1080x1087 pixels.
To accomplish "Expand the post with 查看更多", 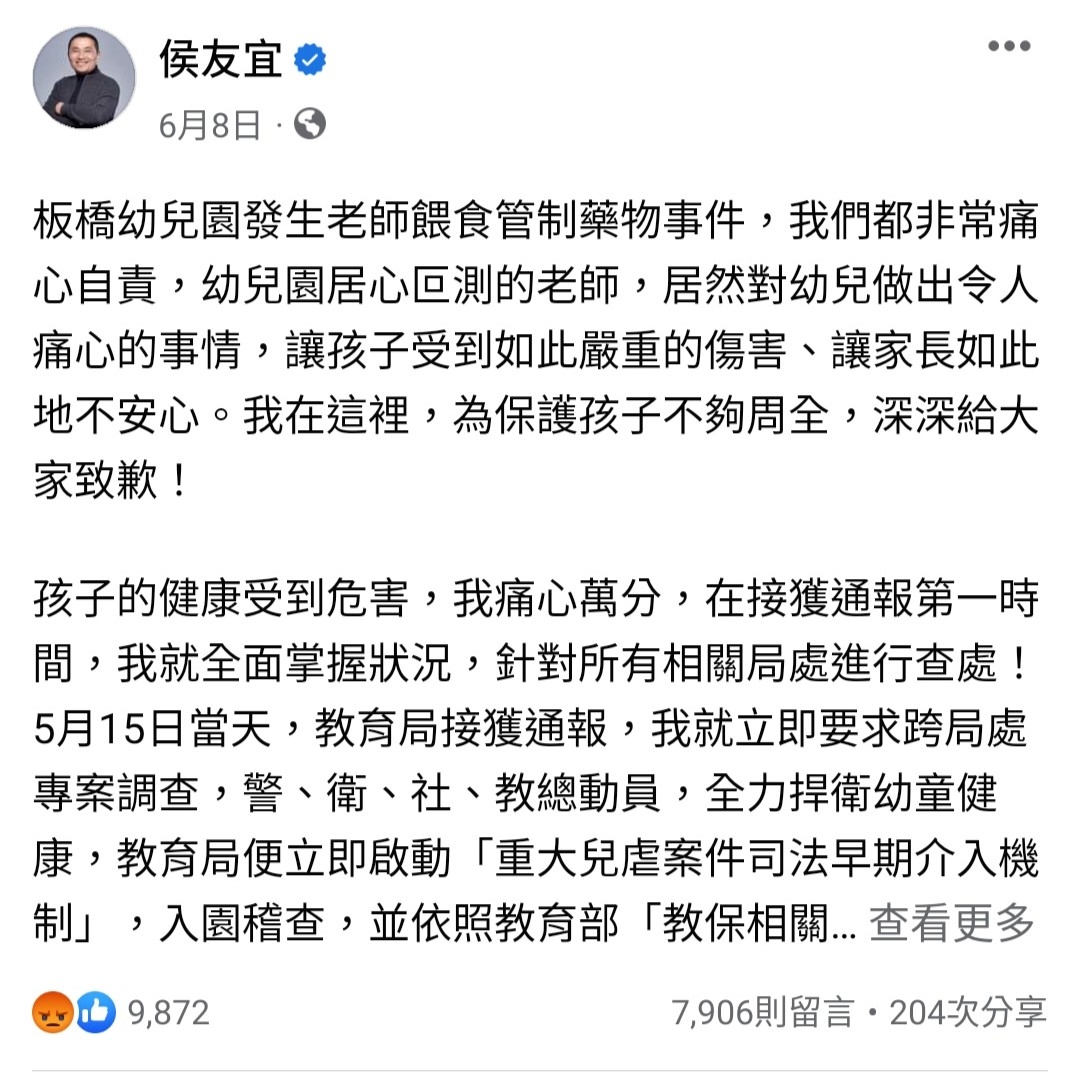I will [x=950, y=925].
